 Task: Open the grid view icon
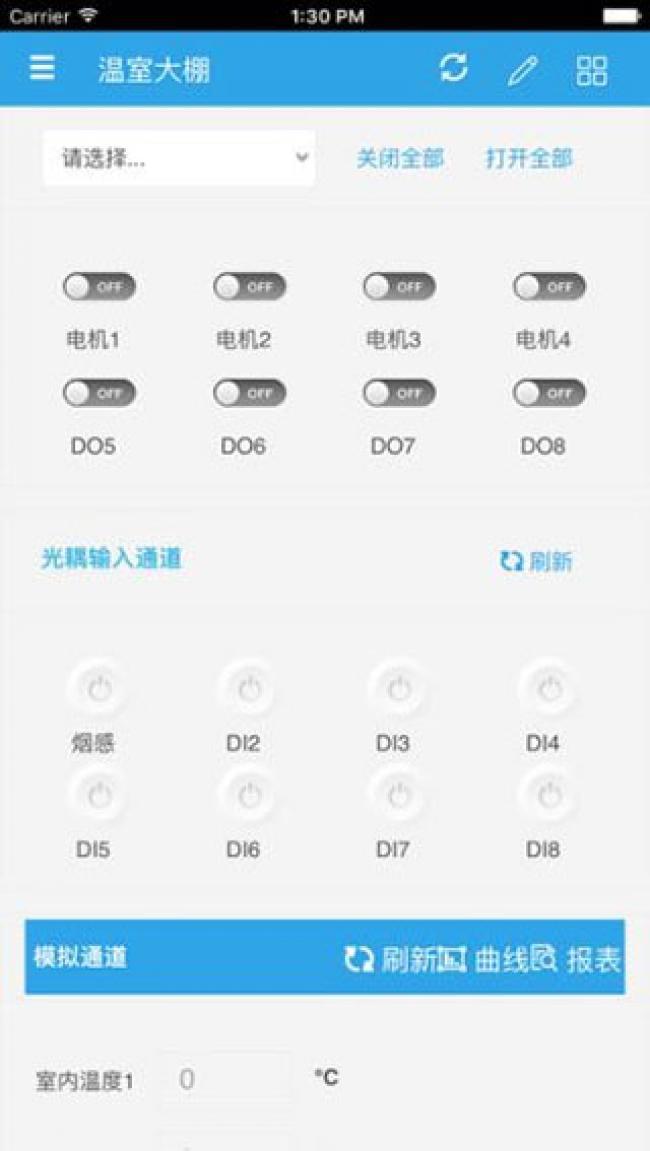pos(592,70)
